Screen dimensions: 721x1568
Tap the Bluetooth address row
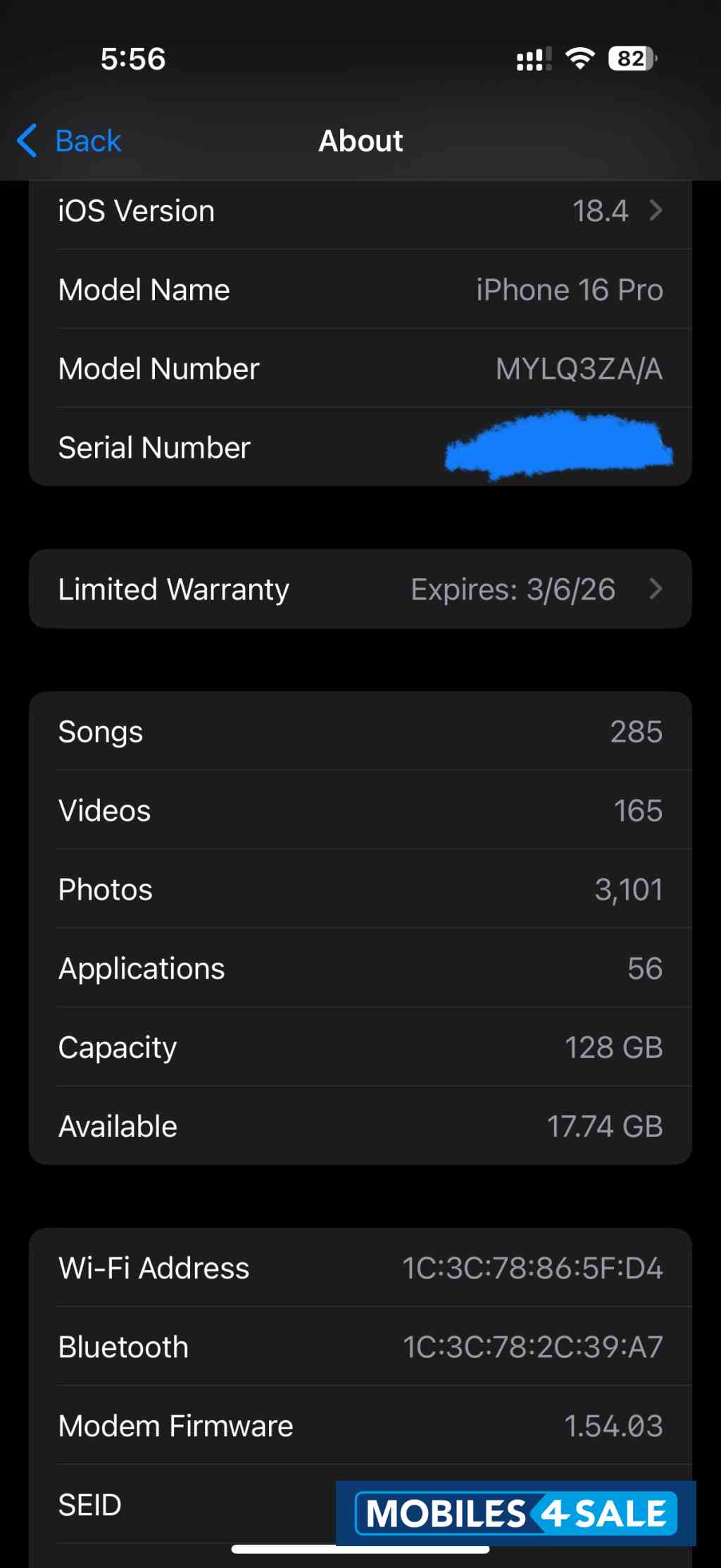pos(360,1346)
